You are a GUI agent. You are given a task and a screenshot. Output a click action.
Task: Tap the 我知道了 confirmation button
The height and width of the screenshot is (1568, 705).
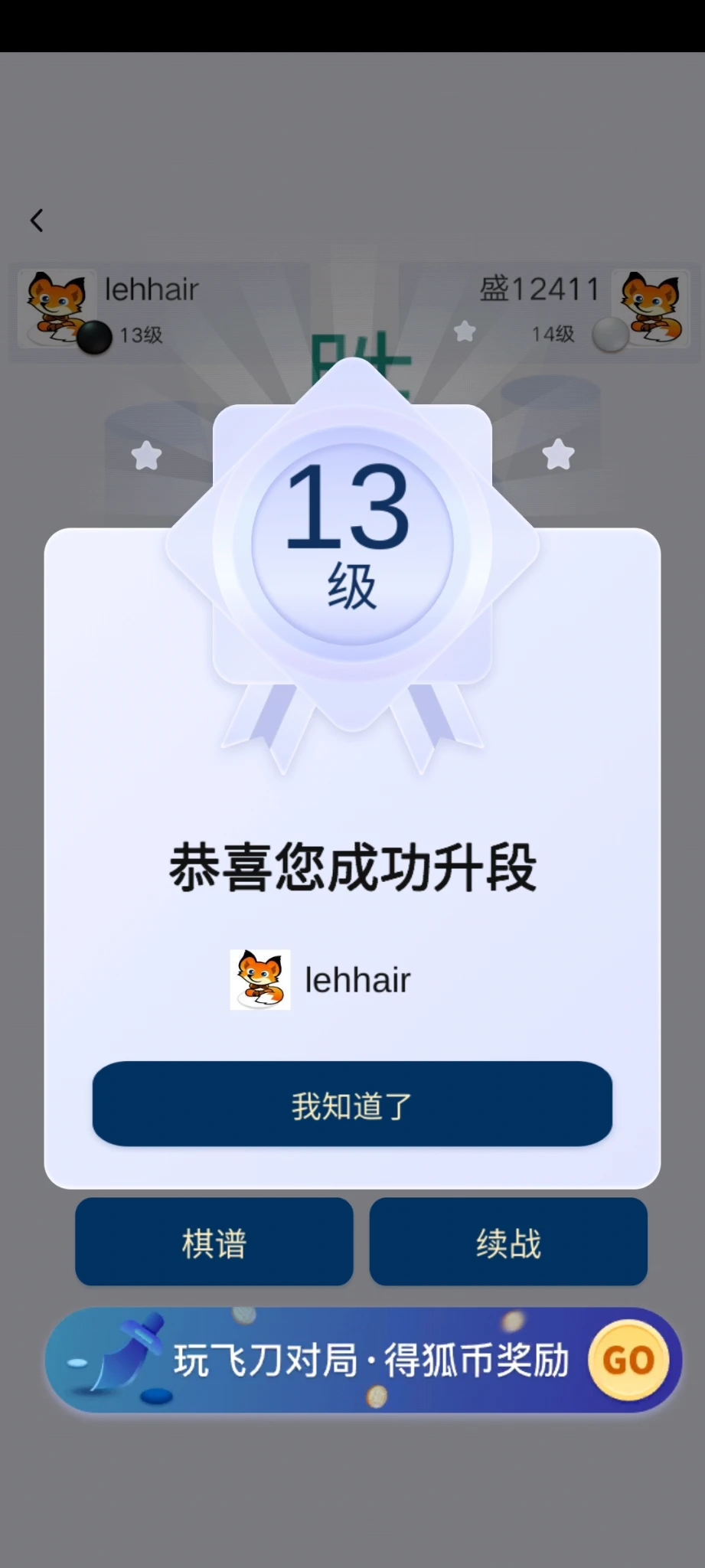point(352,1104)
